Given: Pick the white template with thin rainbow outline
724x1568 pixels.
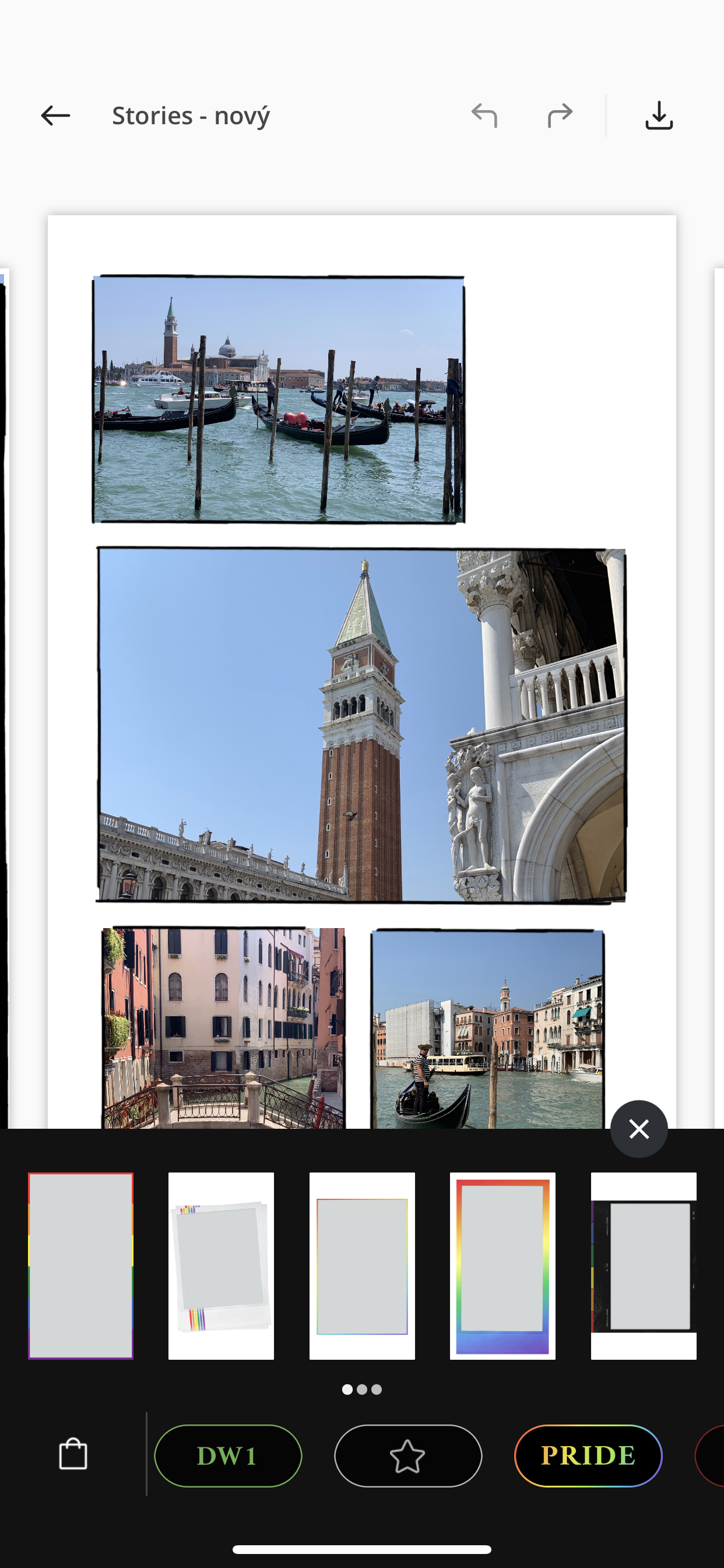Looking at the screenshot, I should pos(362,1265).
